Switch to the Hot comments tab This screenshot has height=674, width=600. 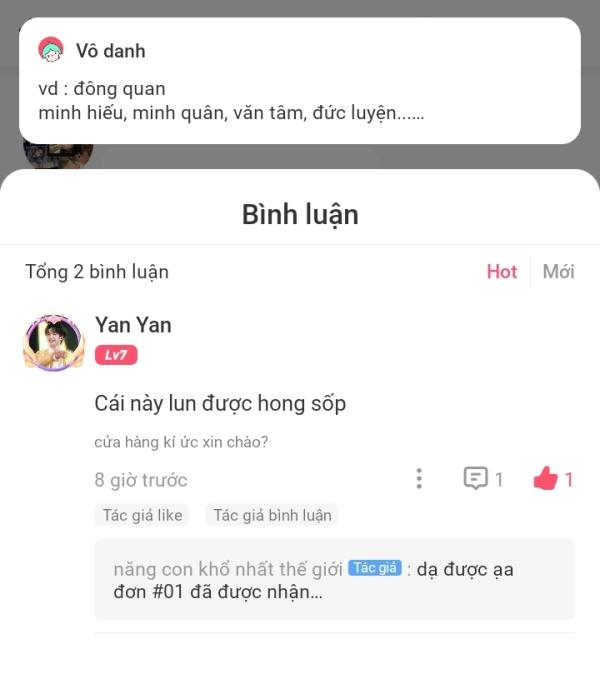point(502,272)
